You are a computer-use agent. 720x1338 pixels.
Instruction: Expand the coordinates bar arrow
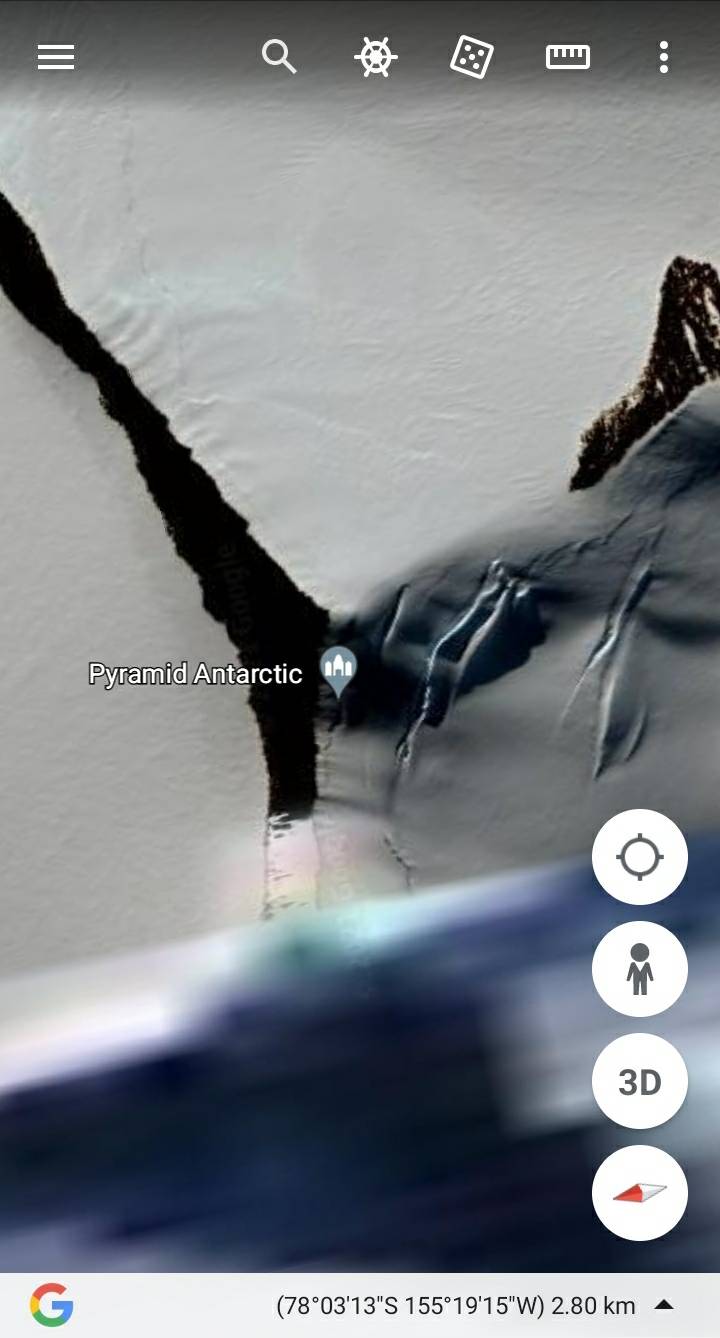coord(663,1305)
